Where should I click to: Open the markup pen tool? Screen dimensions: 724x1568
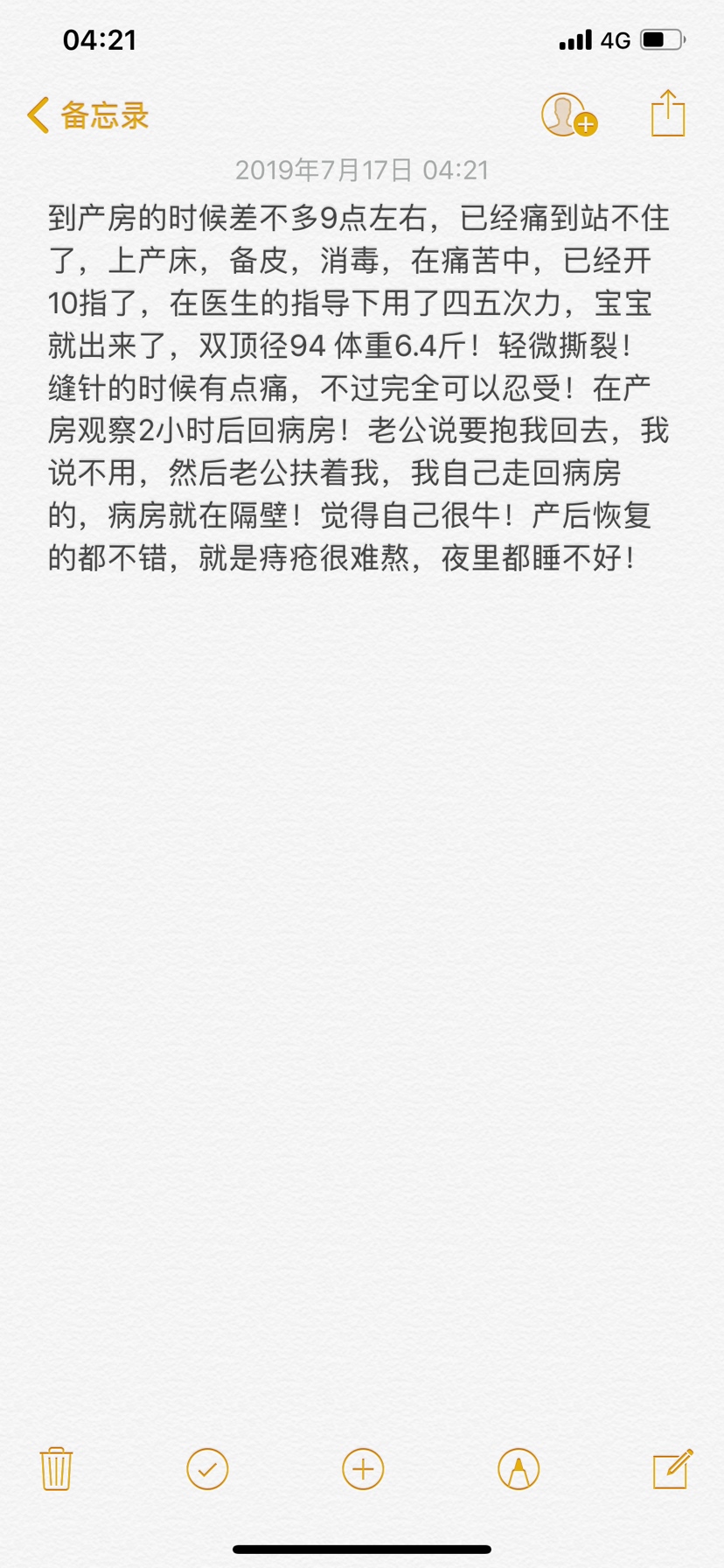pos(519,1468)
